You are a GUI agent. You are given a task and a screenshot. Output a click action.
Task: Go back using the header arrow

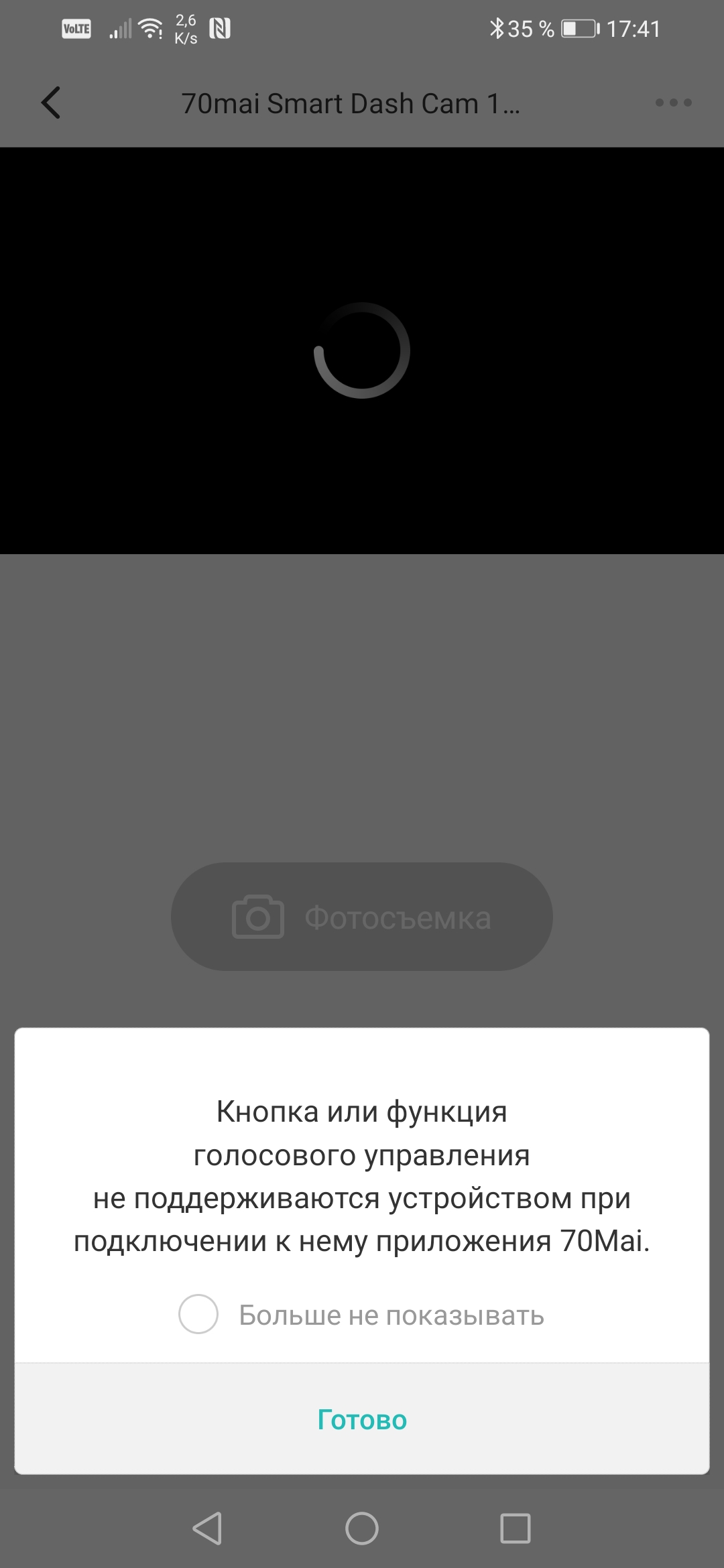click(x=51, y=103)
